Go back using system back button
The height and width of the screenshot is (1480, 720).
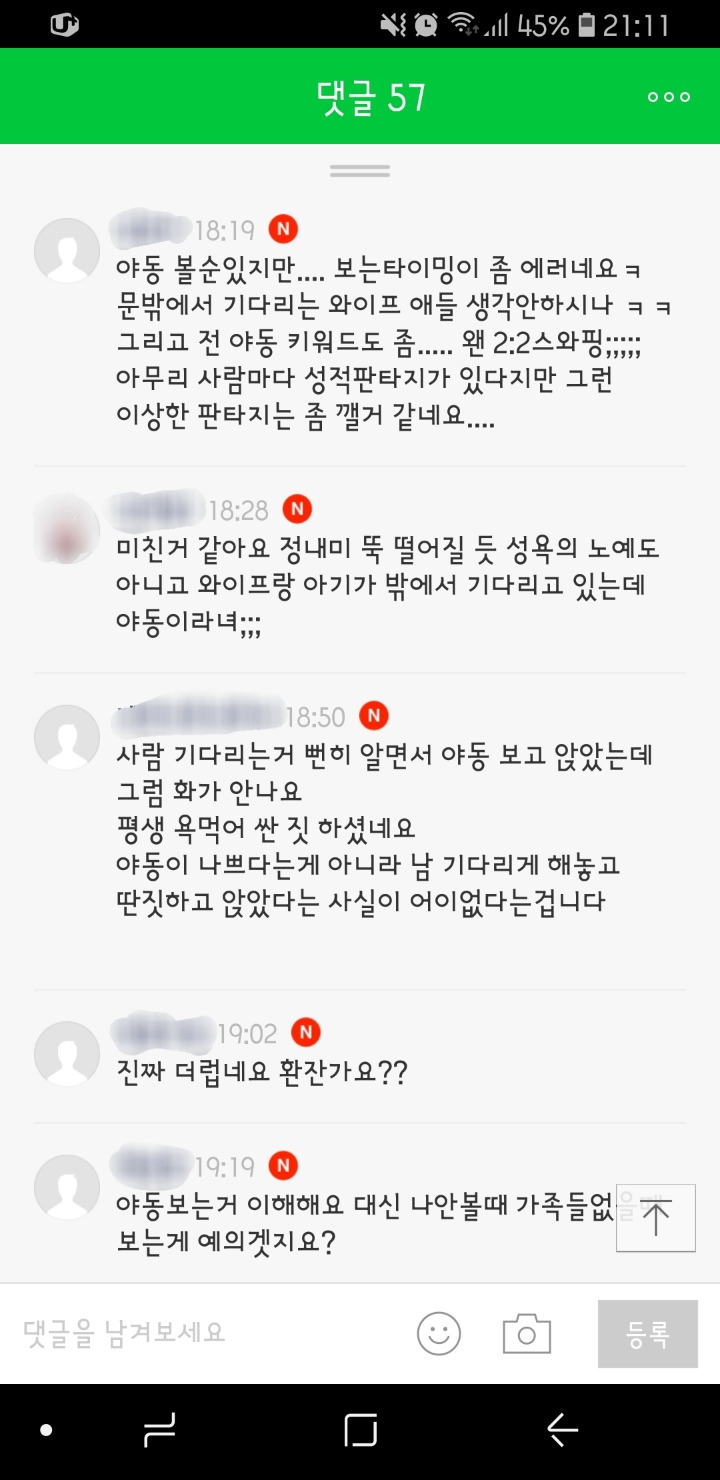tap(563, 1431)
